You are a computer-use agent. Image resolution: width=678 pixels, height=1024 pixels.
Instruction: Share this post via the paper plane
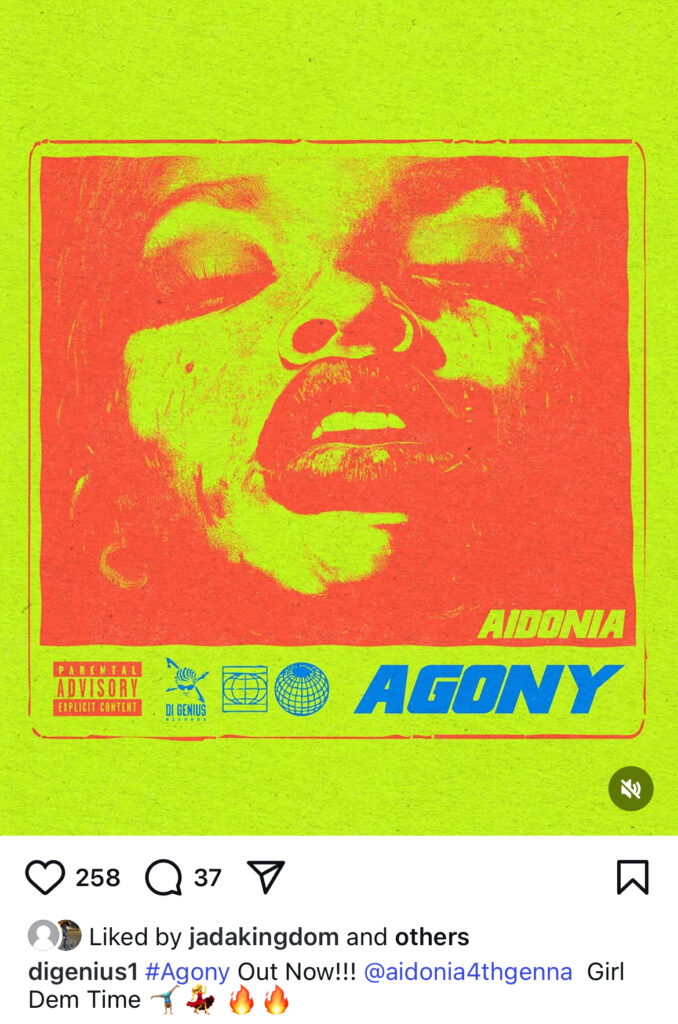(x=265, y=877)
